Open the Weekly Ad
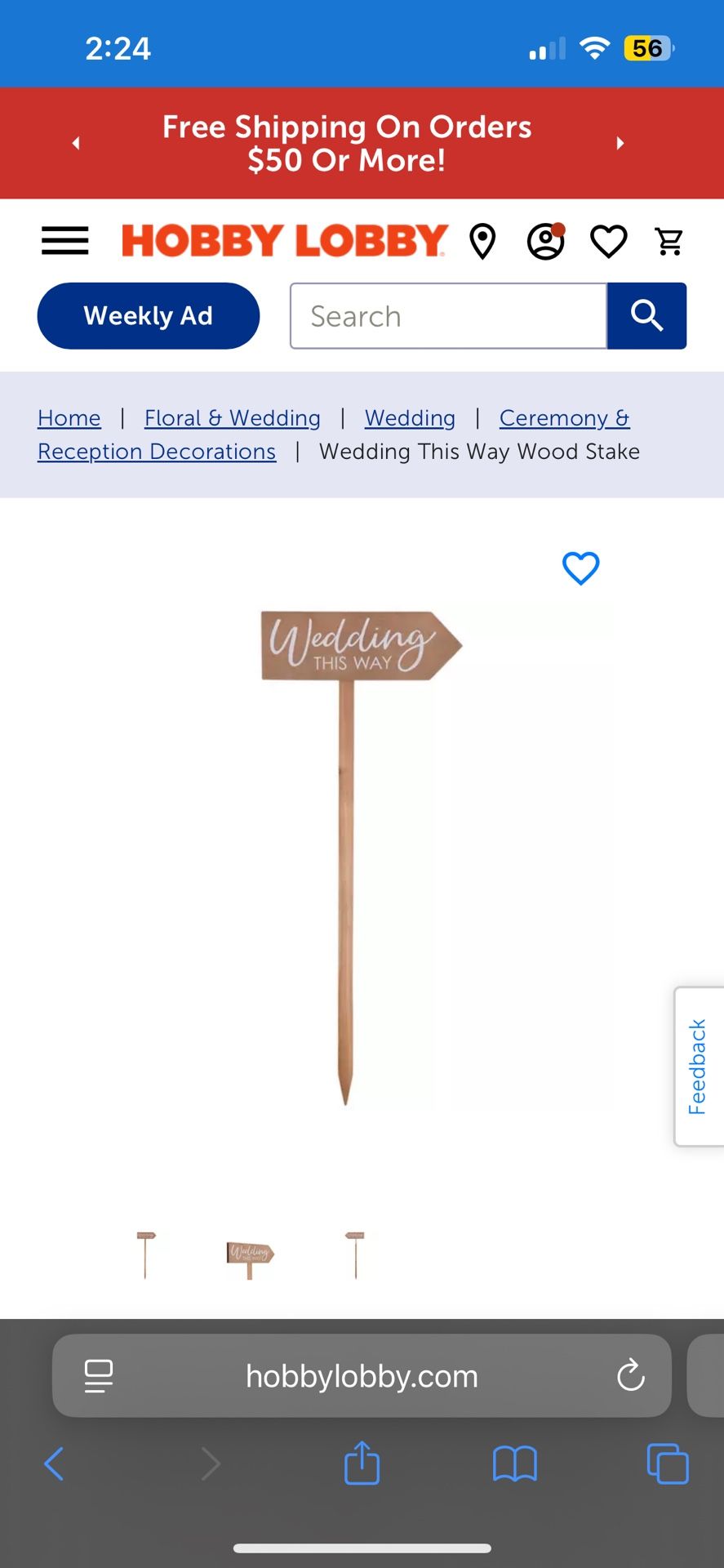 [x=148, y=316]
